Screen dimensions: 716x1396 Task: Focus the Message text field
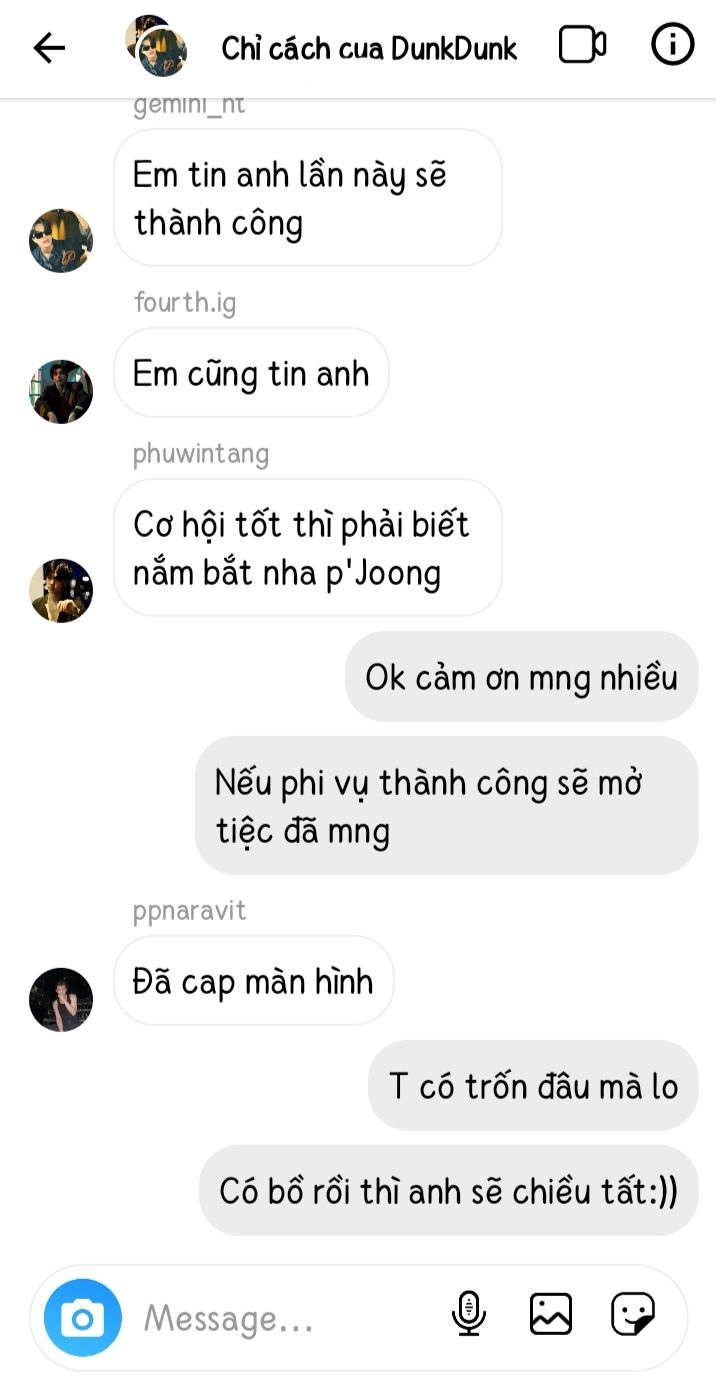285,1318
